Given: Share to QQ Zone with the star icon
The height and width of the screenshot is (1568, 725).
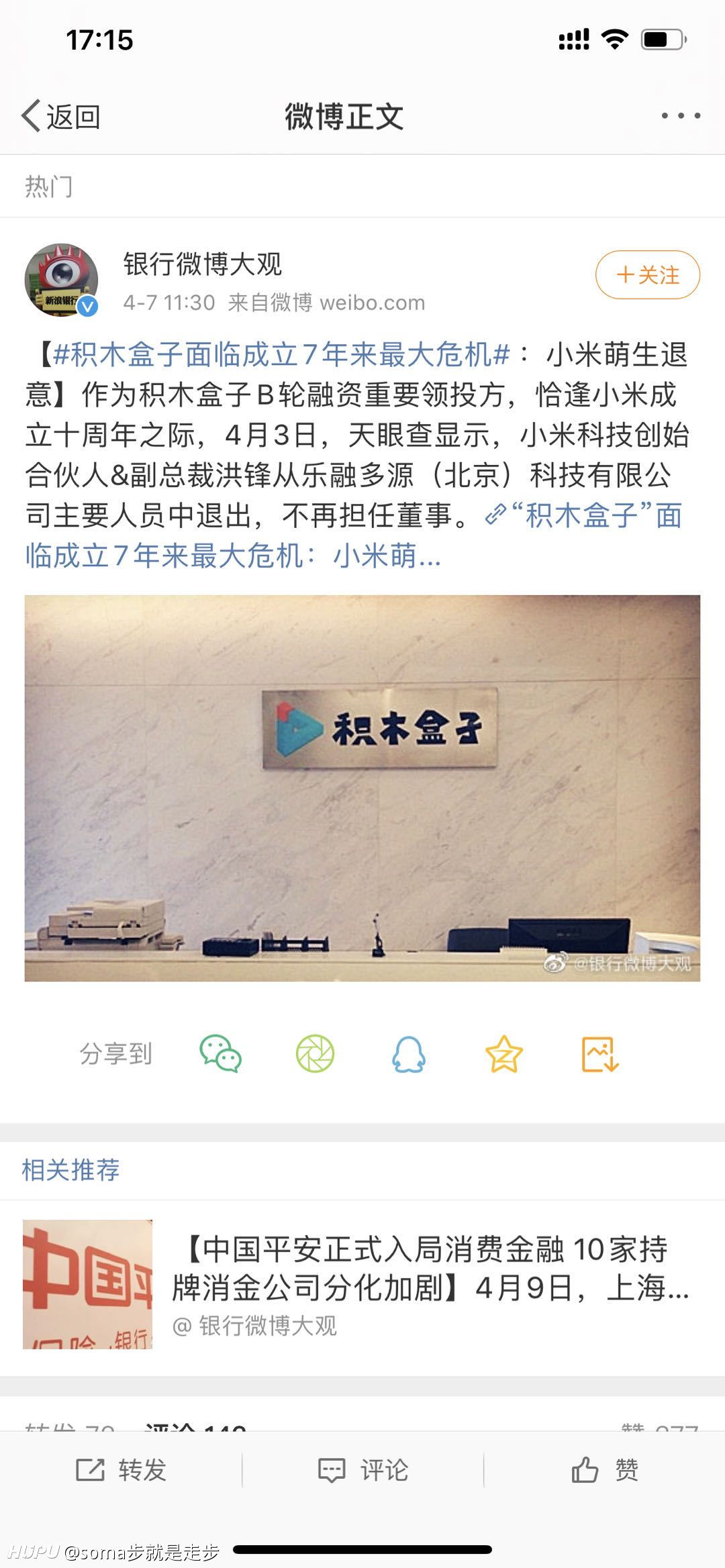Looking at the screenshot, I should [x=503, y=1053].
